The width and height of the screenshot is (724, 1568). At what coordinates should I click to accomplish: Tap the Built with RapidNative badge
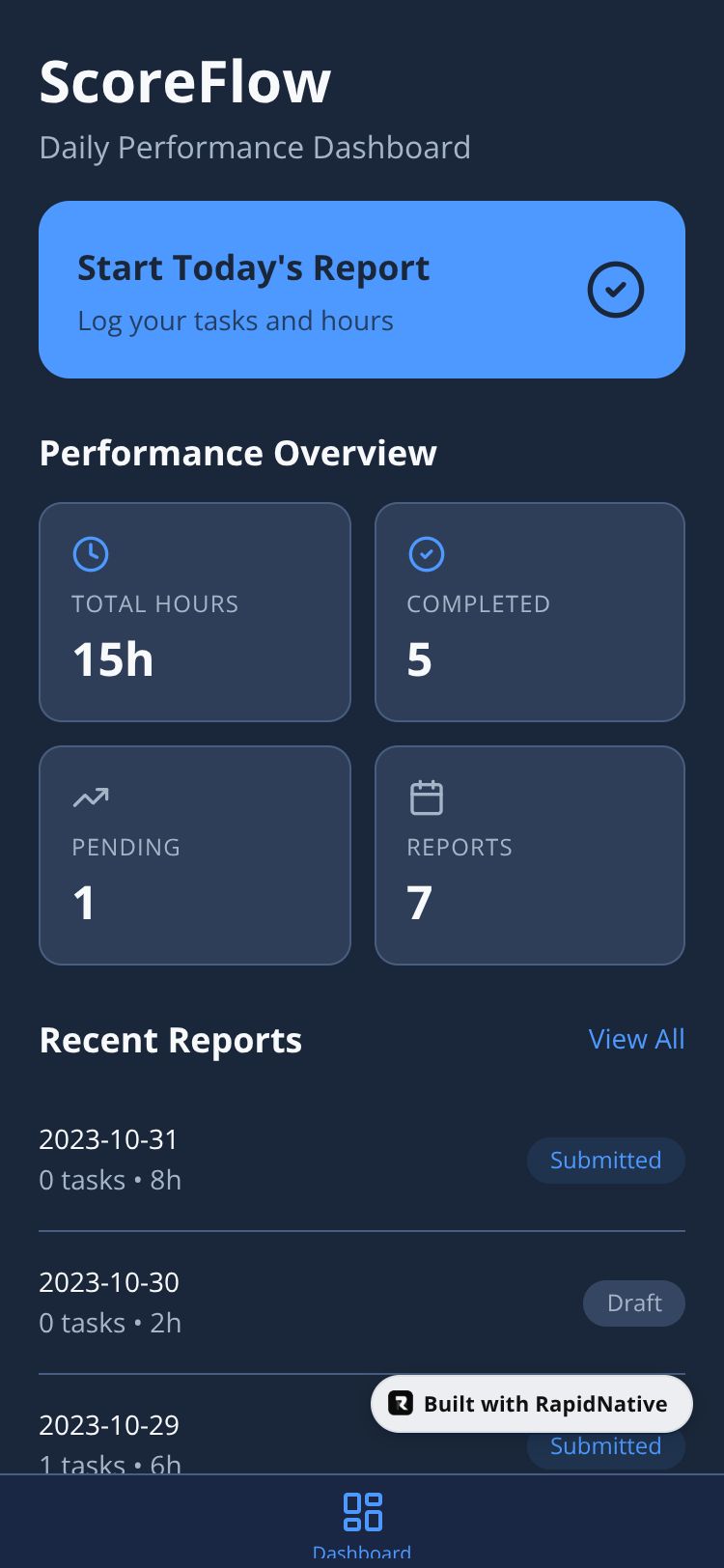coord(532,1404)
